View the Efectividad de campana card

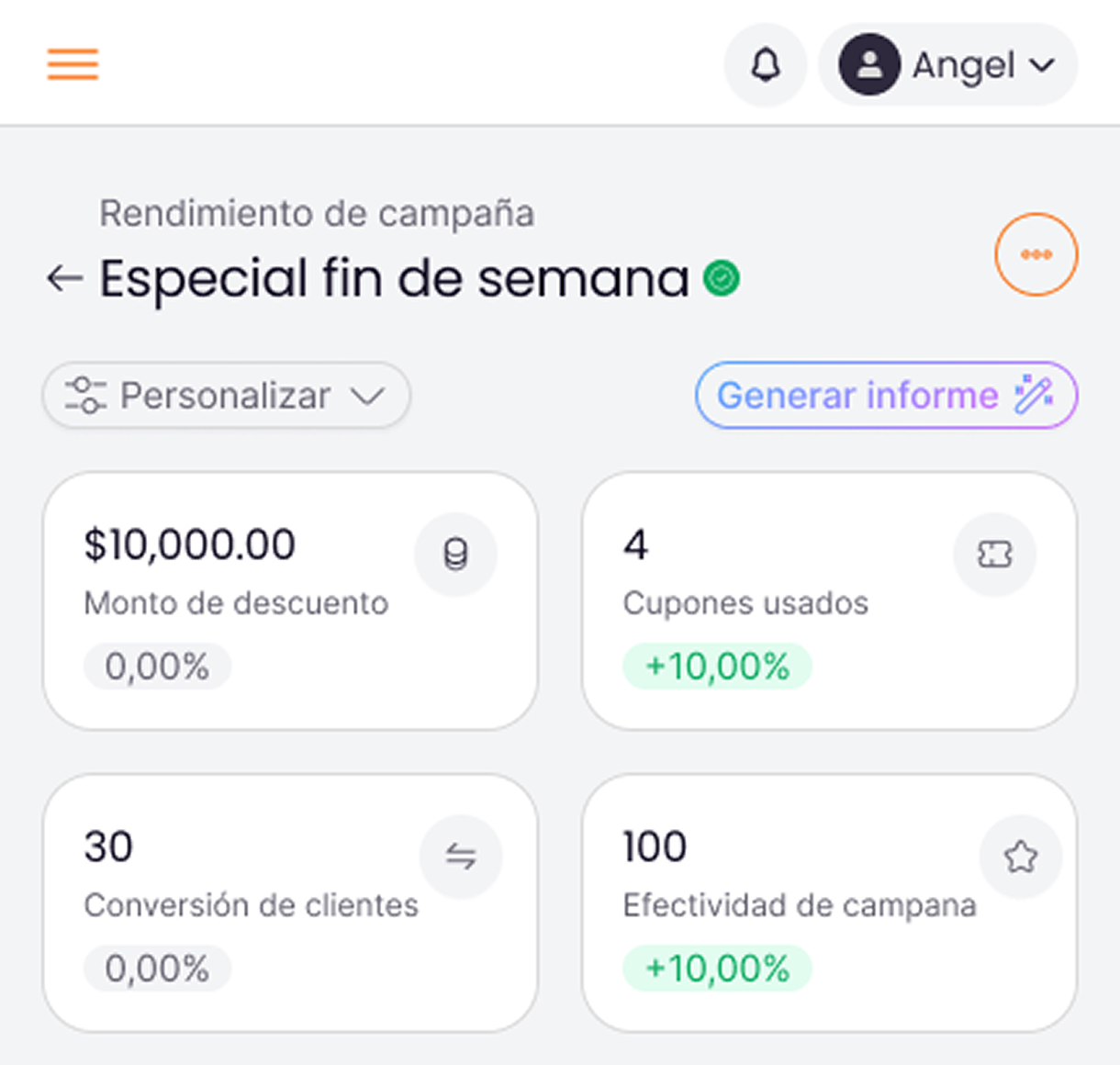click(x=829, y=903)
